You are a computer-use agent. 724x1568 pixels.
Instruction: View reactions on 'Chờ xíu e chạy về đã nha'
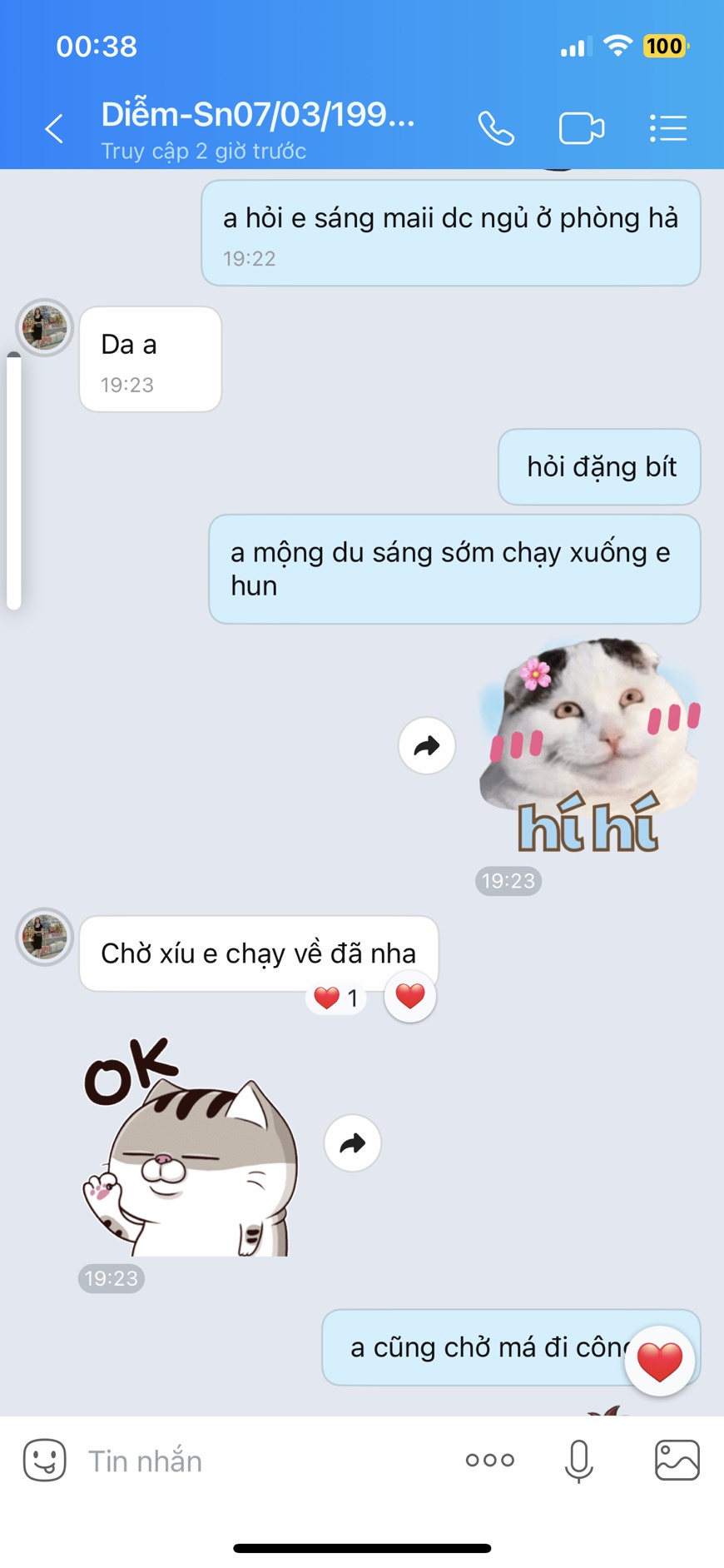point(336,998)
